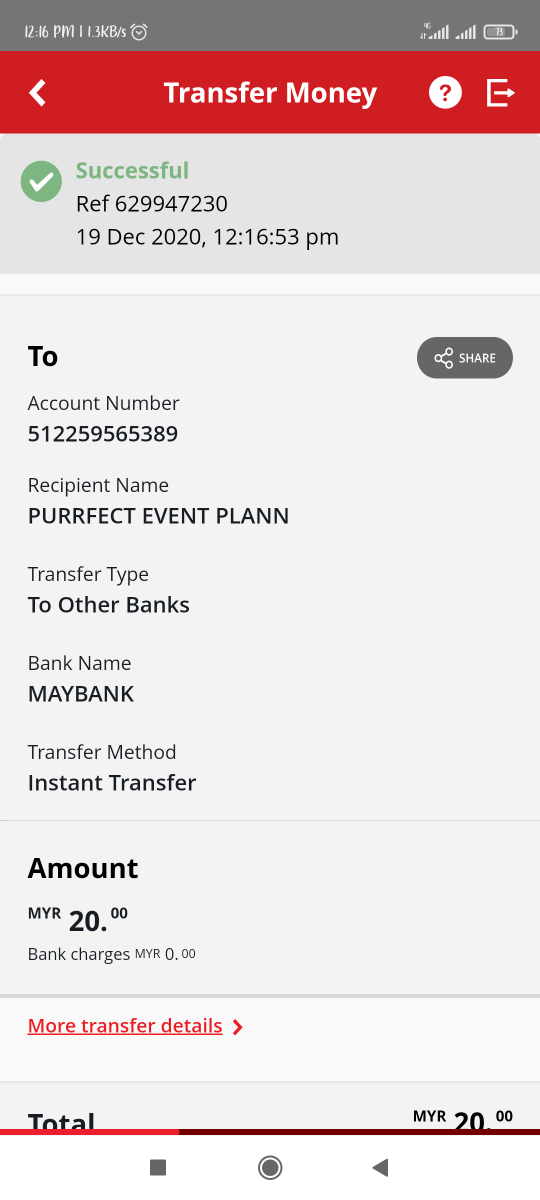Go back using the header arrow
Viewport: 540px width, 1200px height.
point(38,93)
